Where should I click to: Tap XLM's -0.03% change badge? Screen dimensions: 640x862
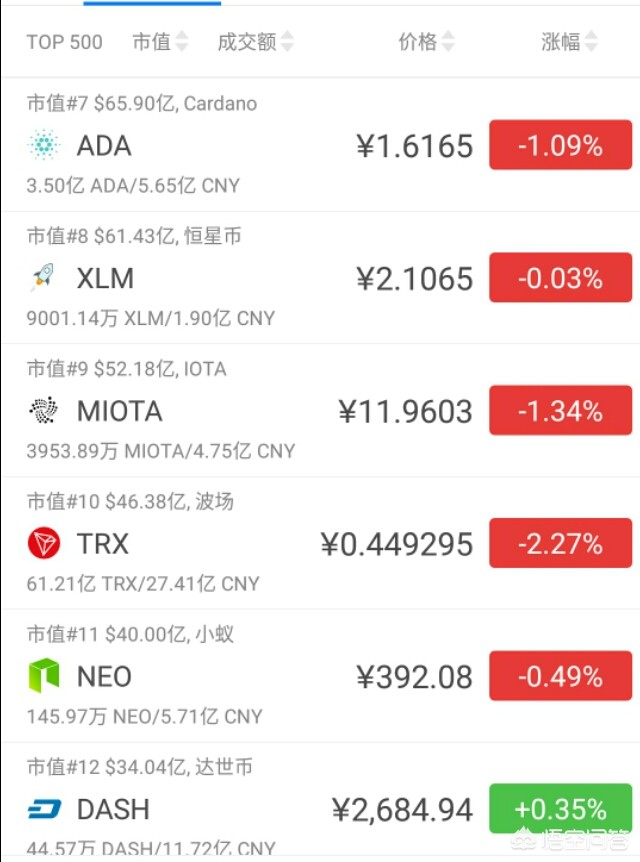pos(560,278)
